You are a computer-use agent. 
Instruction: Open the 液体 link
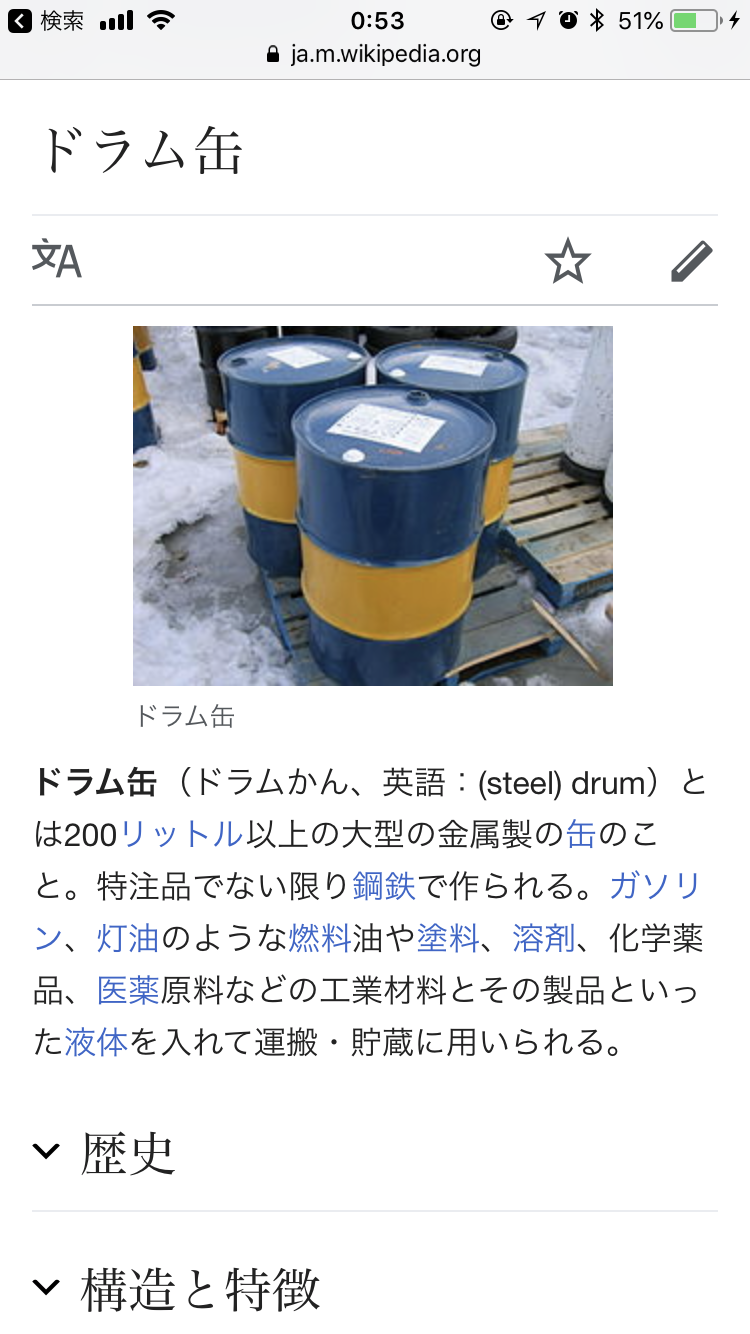(x=96, y=1043)
